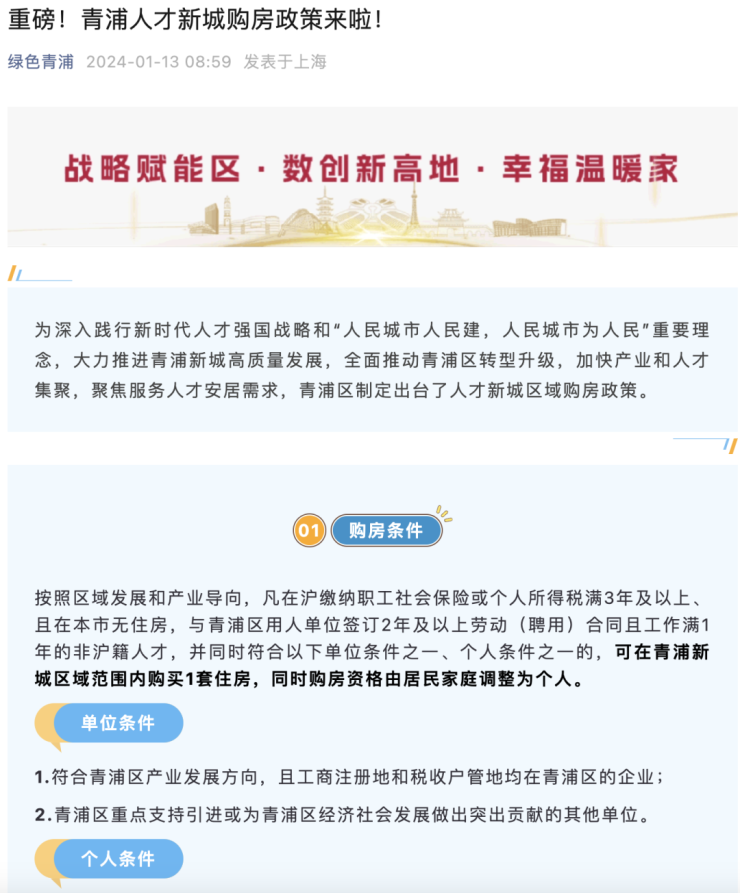This screenshot has height=893, width=740.
Task: Open the 绿色青浦 account page
Action: [x=41, y=62]
